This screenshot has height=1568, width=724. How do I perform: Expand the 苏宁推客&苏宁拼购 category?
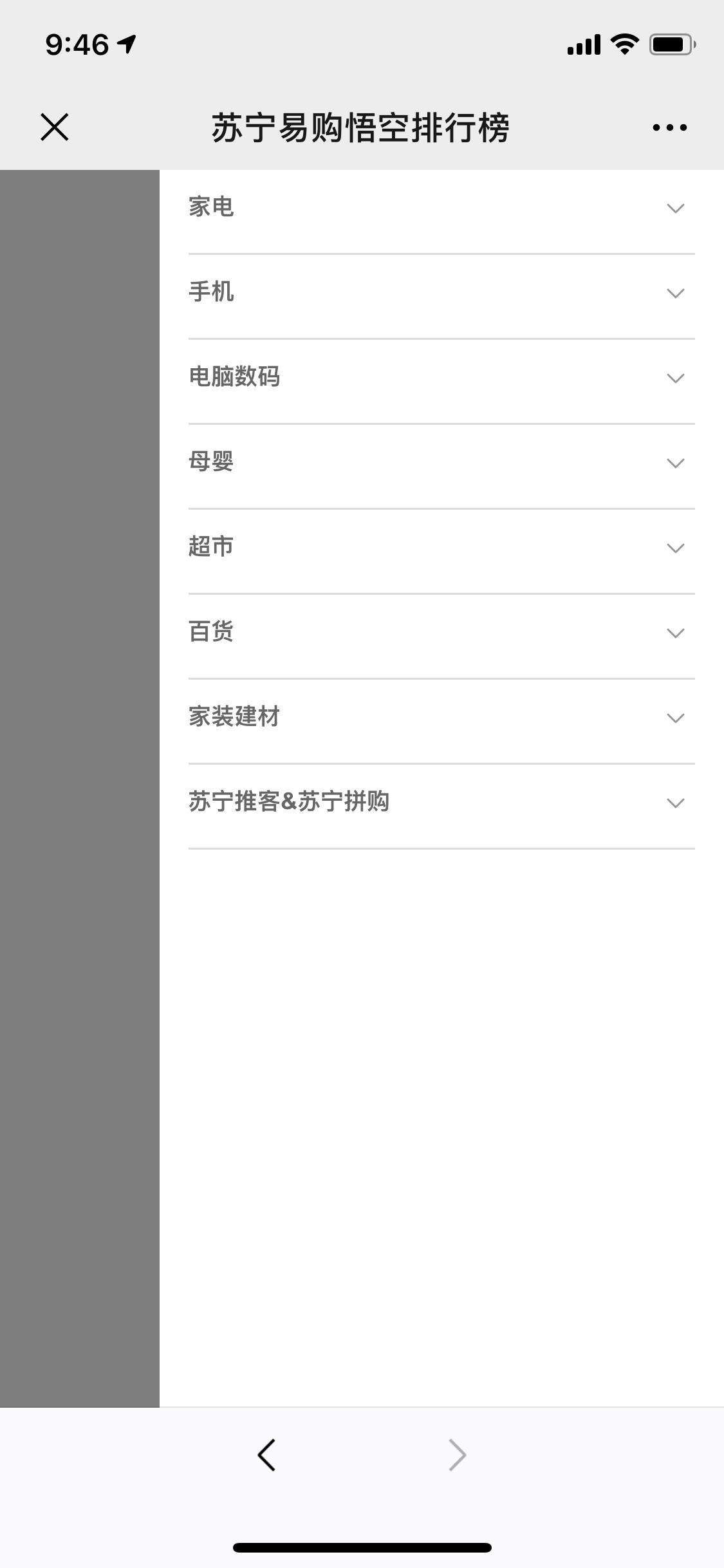point(674,802)
